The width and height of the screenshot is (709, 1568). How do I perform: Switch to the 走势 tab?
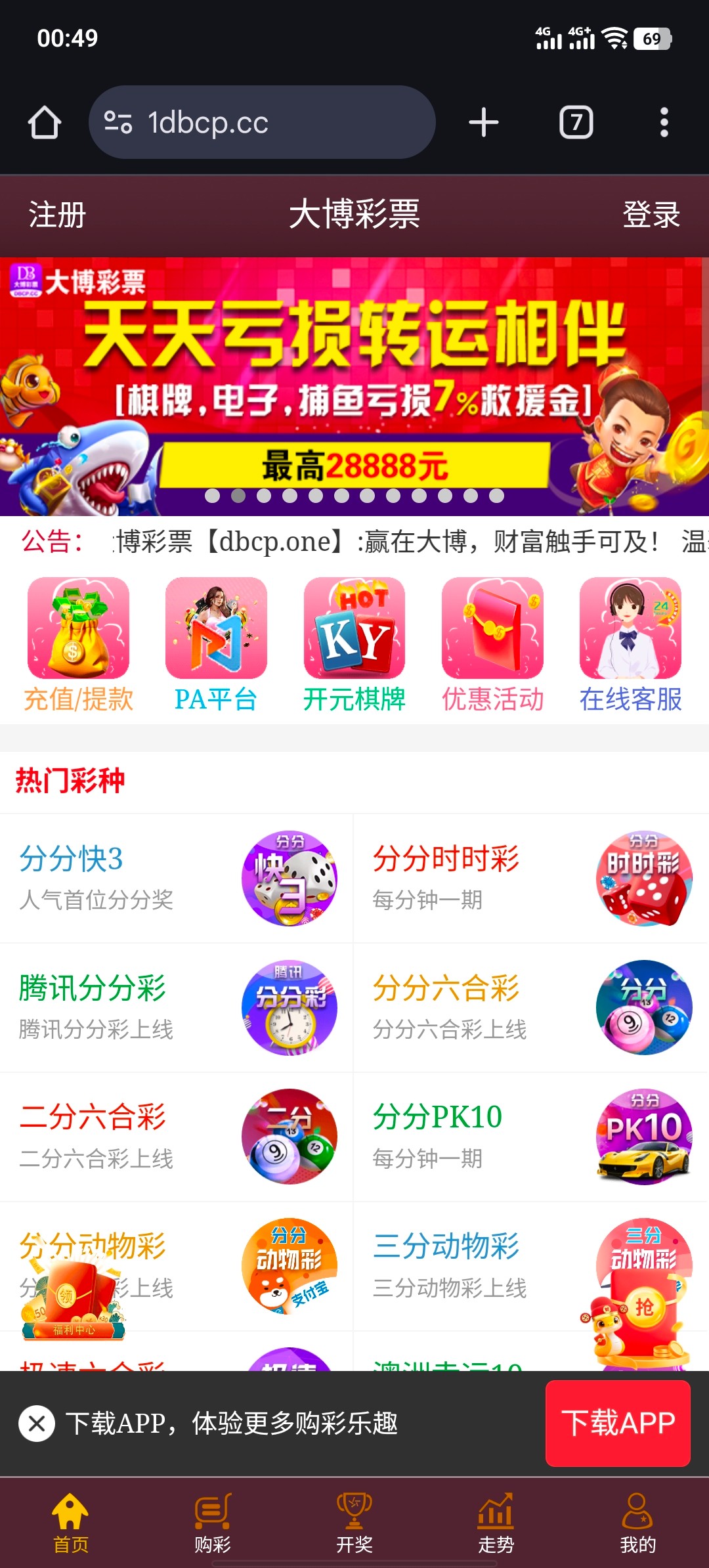(496, 1525)
